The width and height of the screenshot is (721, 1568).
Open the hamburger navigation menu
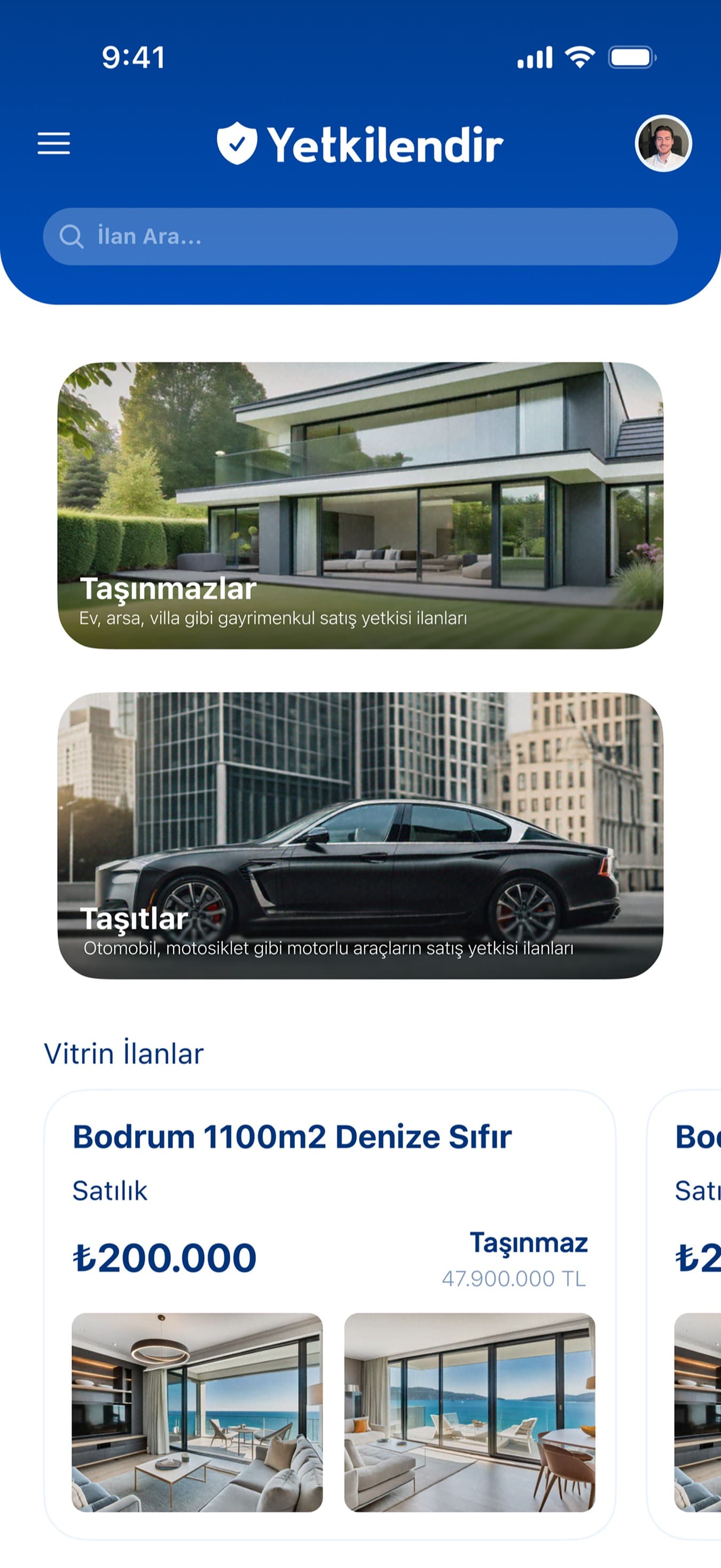(54, 144)
